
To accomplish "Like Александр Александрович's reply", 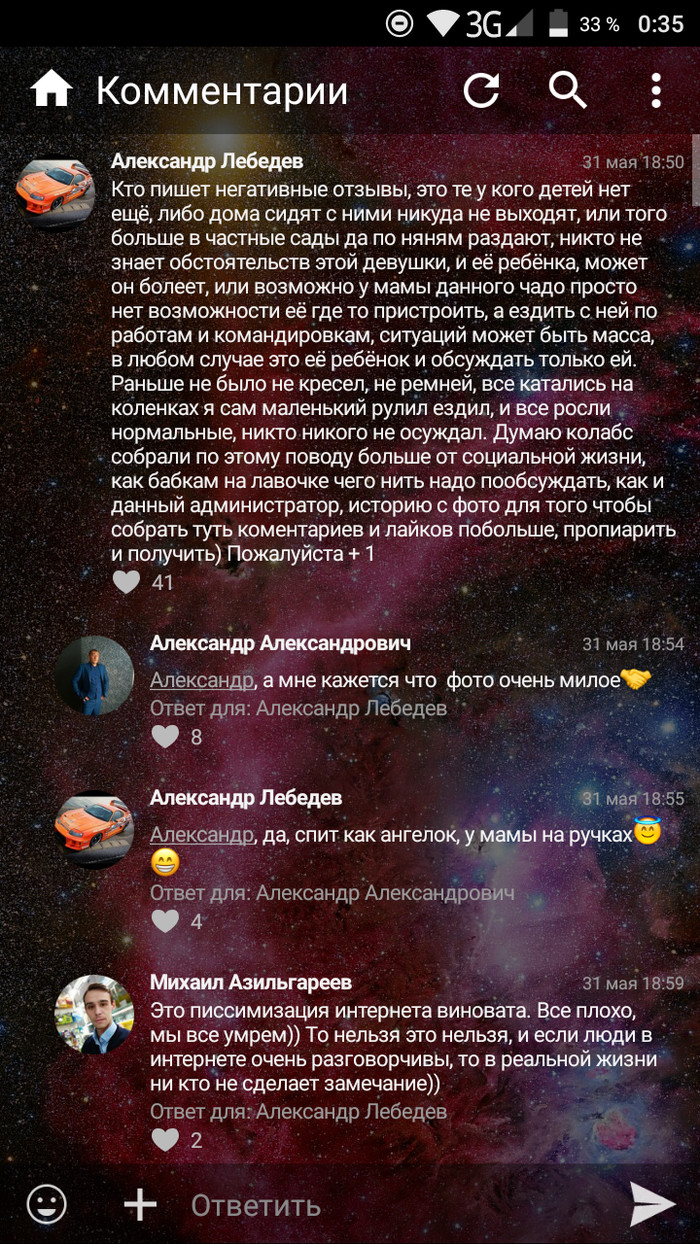I will click(x=165, y=737).
